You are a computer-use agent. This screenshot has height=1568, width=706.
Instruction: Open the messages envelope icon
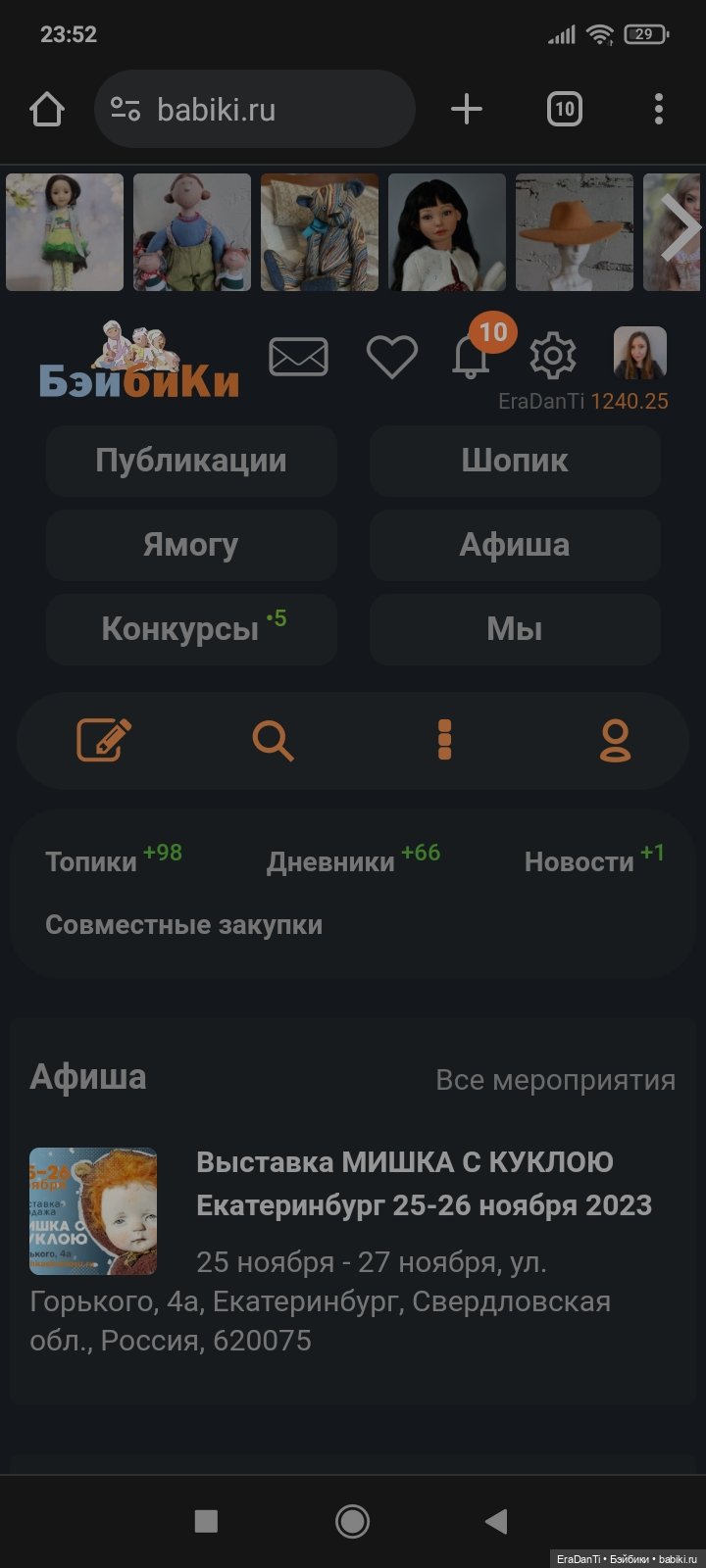(x=298, y=357)
